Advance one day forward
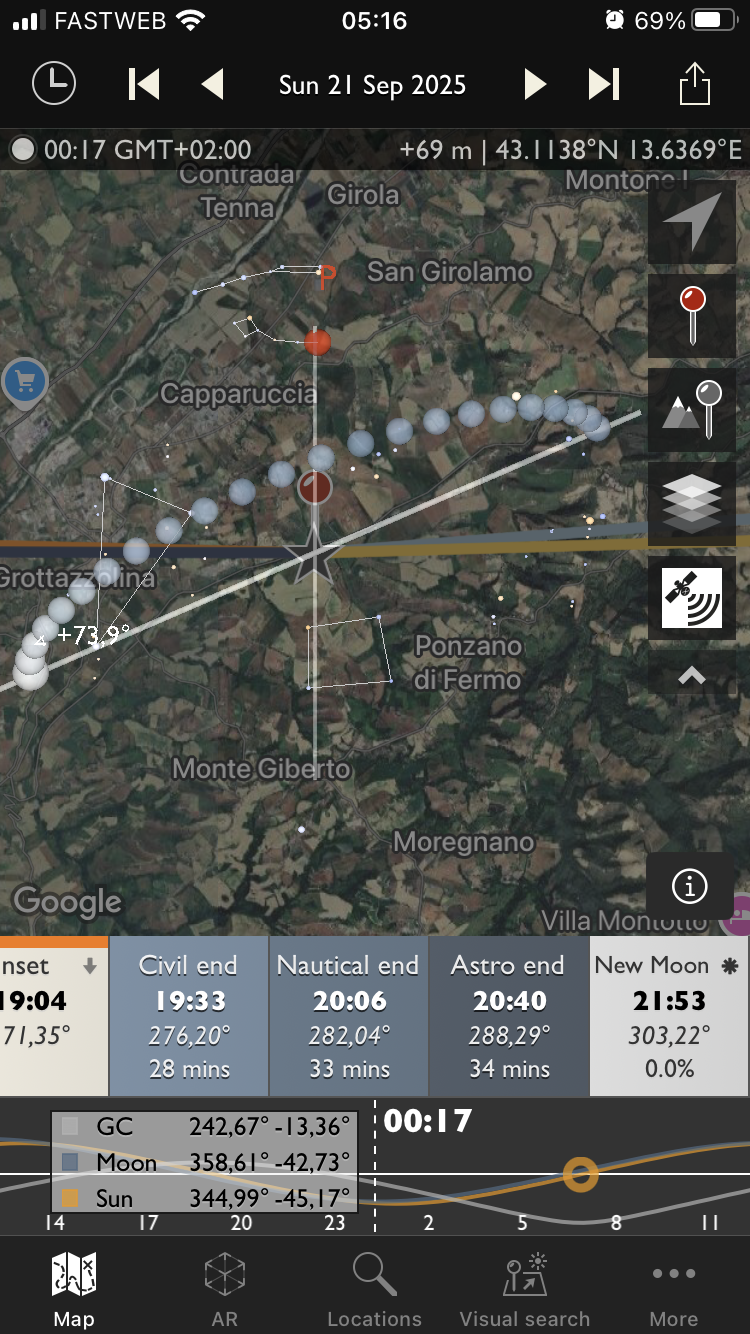The width and height of the screenshot is (750, 1334). point(535,84)
